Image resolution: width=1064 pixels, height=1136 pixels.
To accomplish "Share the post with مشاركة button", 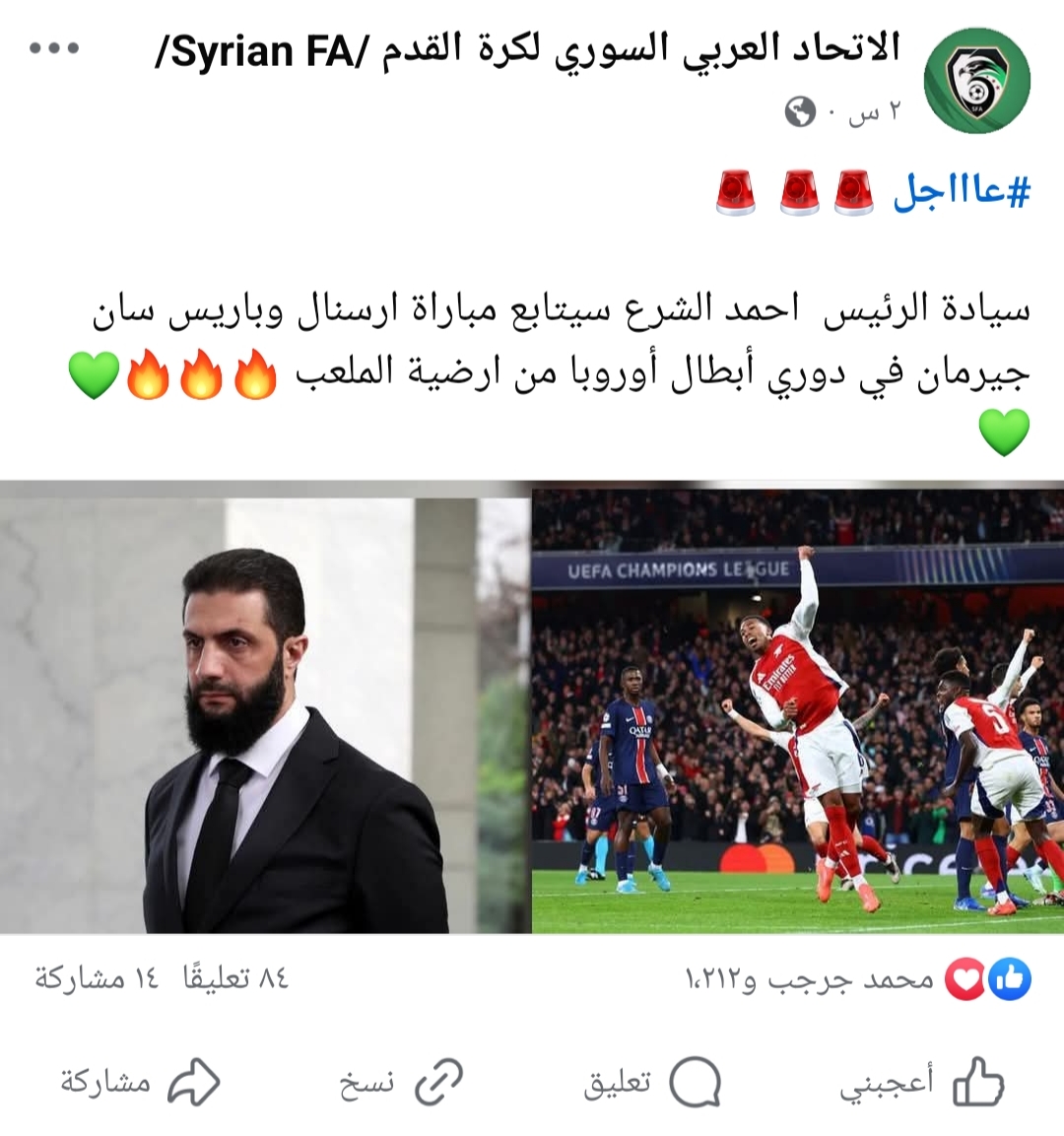I will tap(140, 1083).
